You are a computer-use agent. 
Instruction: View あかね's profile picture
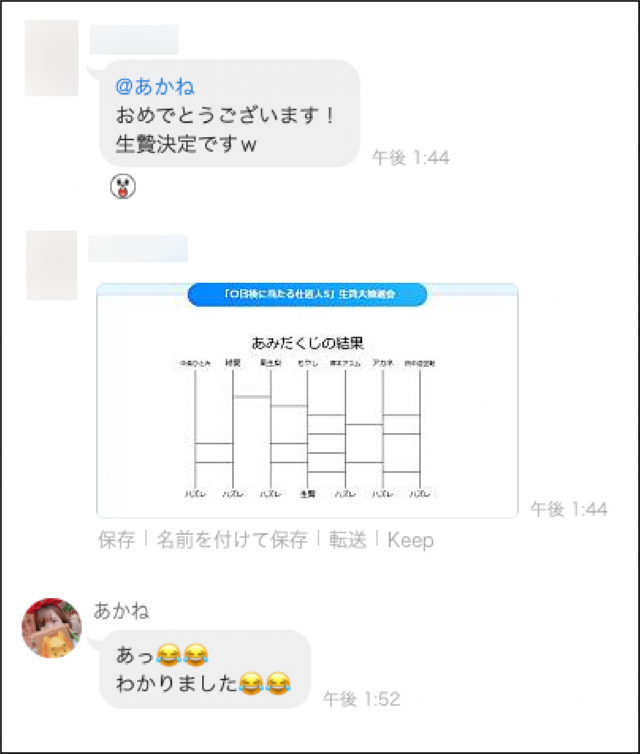pyautogui.click(x=52, y=628)
